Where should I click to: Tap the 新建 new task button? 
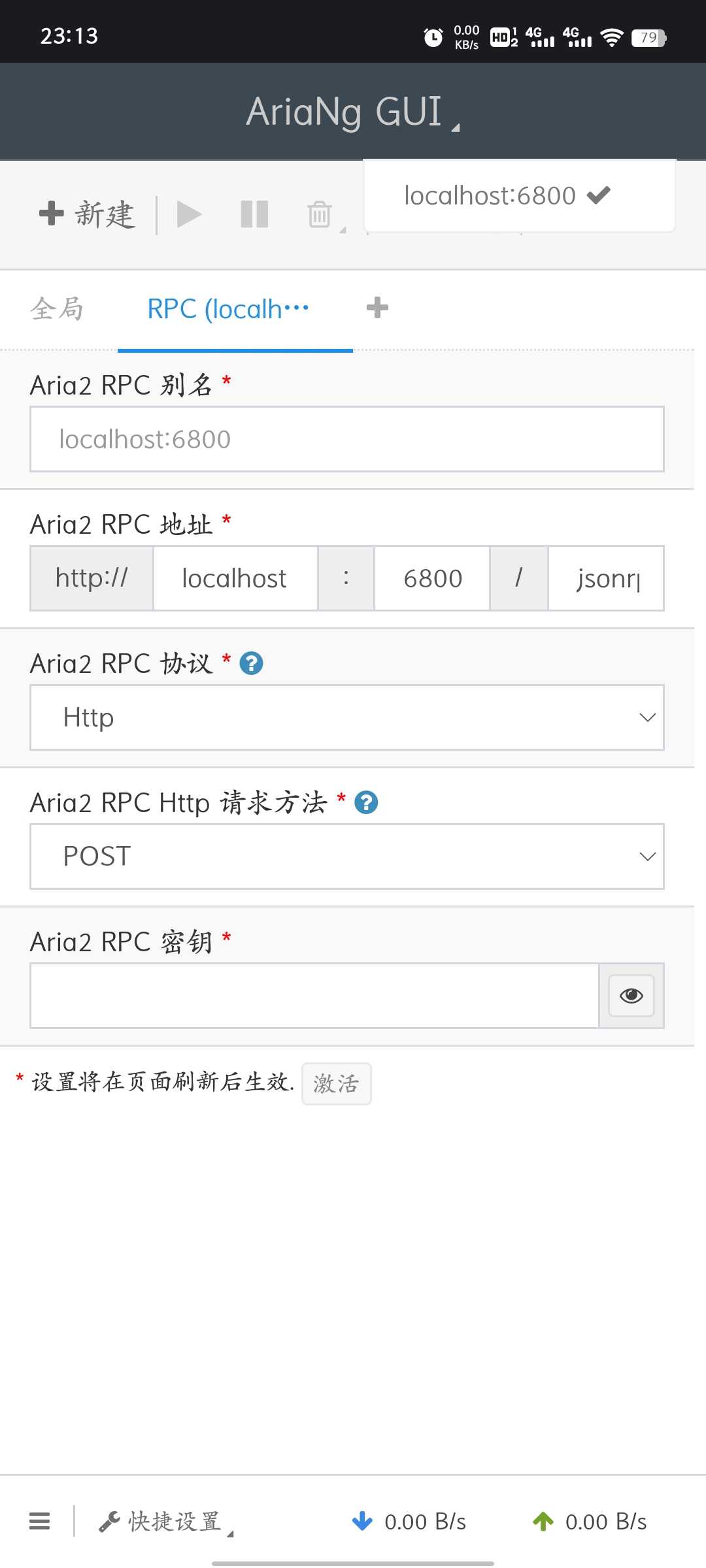click(87, 214)
